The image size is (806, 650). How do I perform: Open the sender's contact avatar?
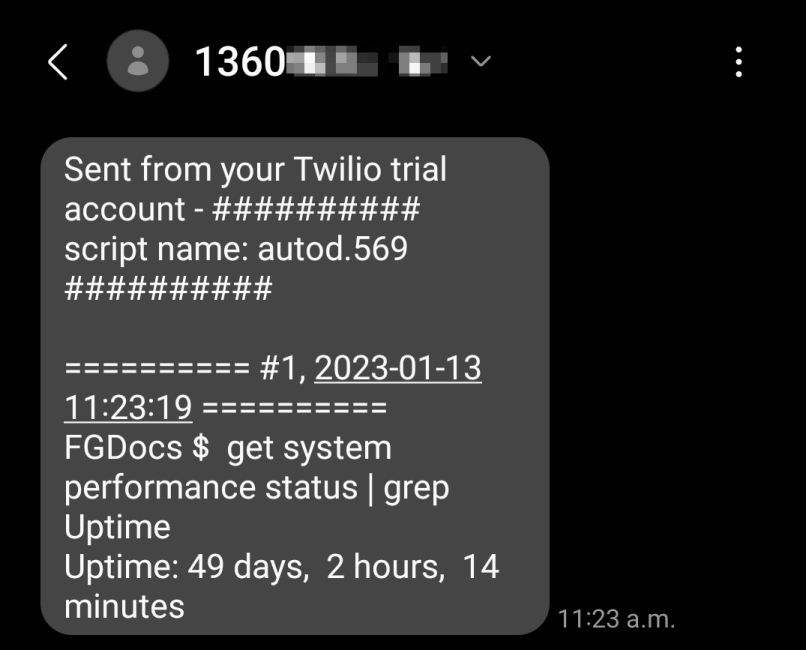(x=138, y=62)
